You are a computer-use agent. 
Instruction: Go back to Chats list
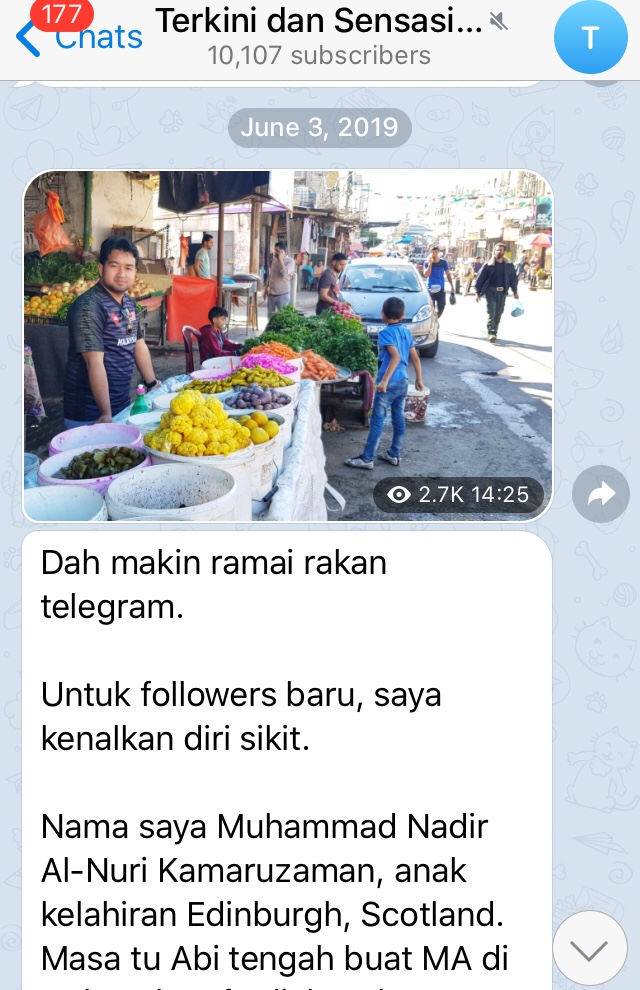pyautogui.click(x=80, y=38)
